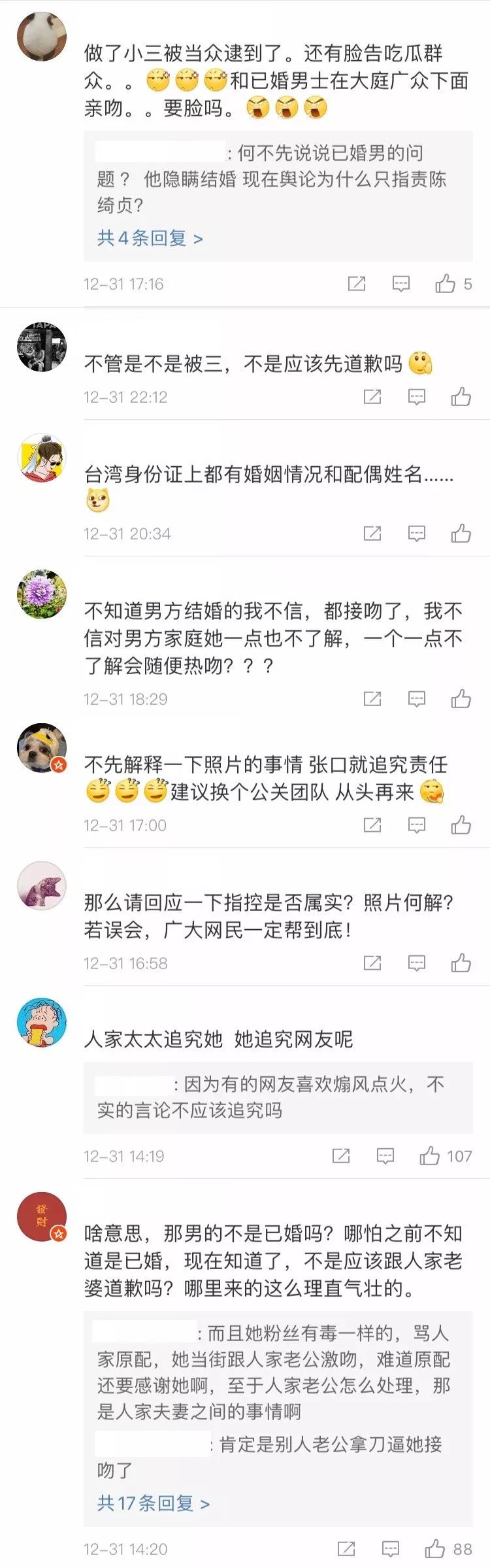Image resolution: width=490 pixels, height=1568 pixels.
Task: Like the comment posted 12-31 18:29
Action: [461, 699]
